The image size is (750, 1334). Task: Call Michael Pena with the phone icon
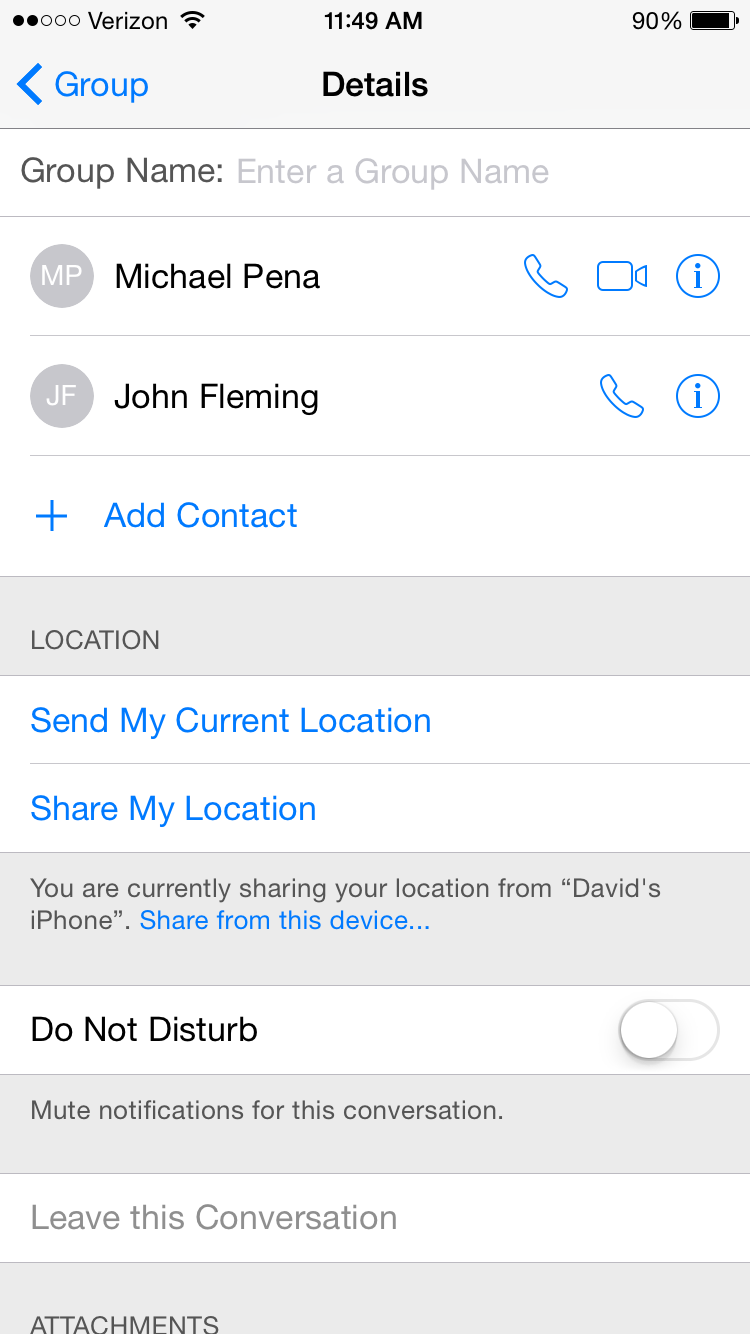click(546, 276)
